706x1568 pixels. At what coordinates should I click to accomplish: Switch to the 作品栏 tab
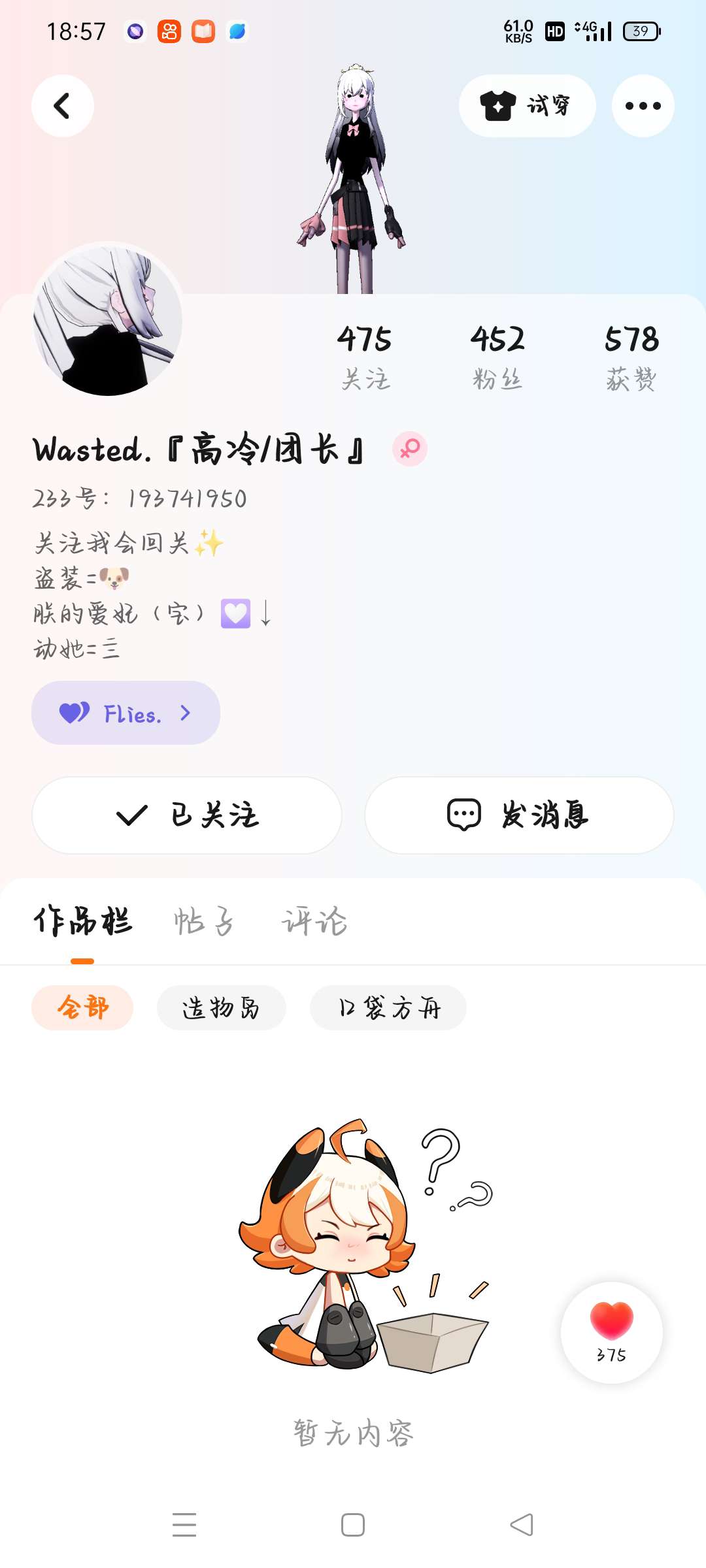pos(82,922)
